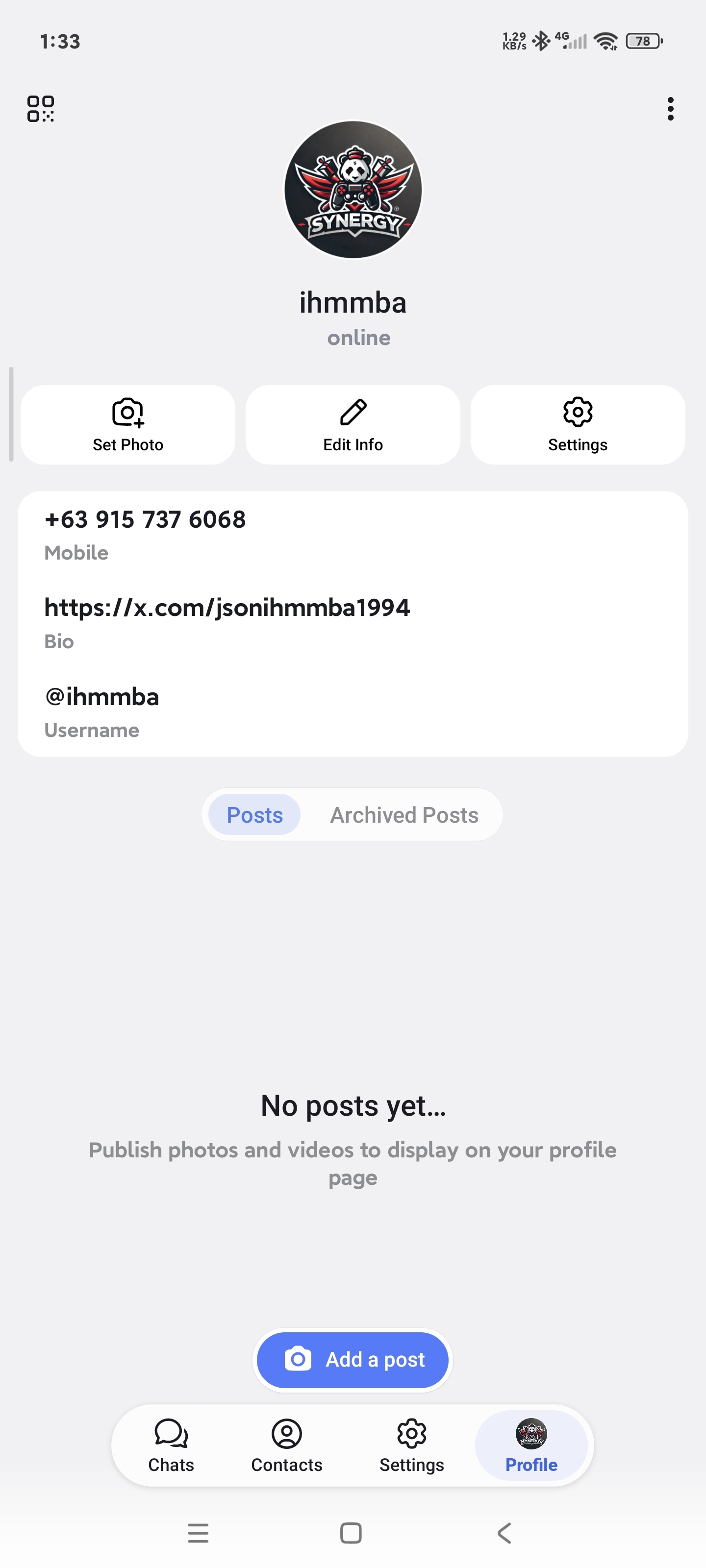706x1568 pixels.
Task: Select the Archived Posts tab
Action: pyautogui.click(x=404, y=814)
